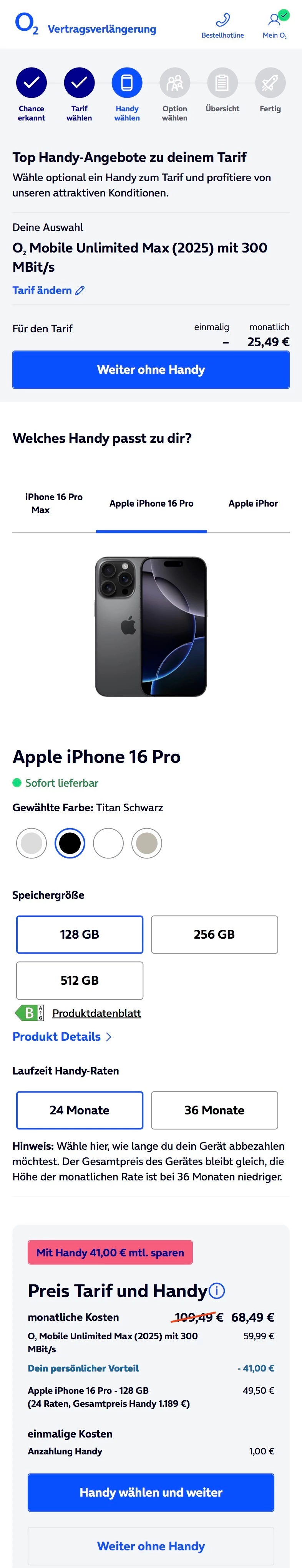The height and width of the screenshot is (1568, 302).
Task: Open the info icon beside Preis Tarif und Handy
Action: point(217,1291)
